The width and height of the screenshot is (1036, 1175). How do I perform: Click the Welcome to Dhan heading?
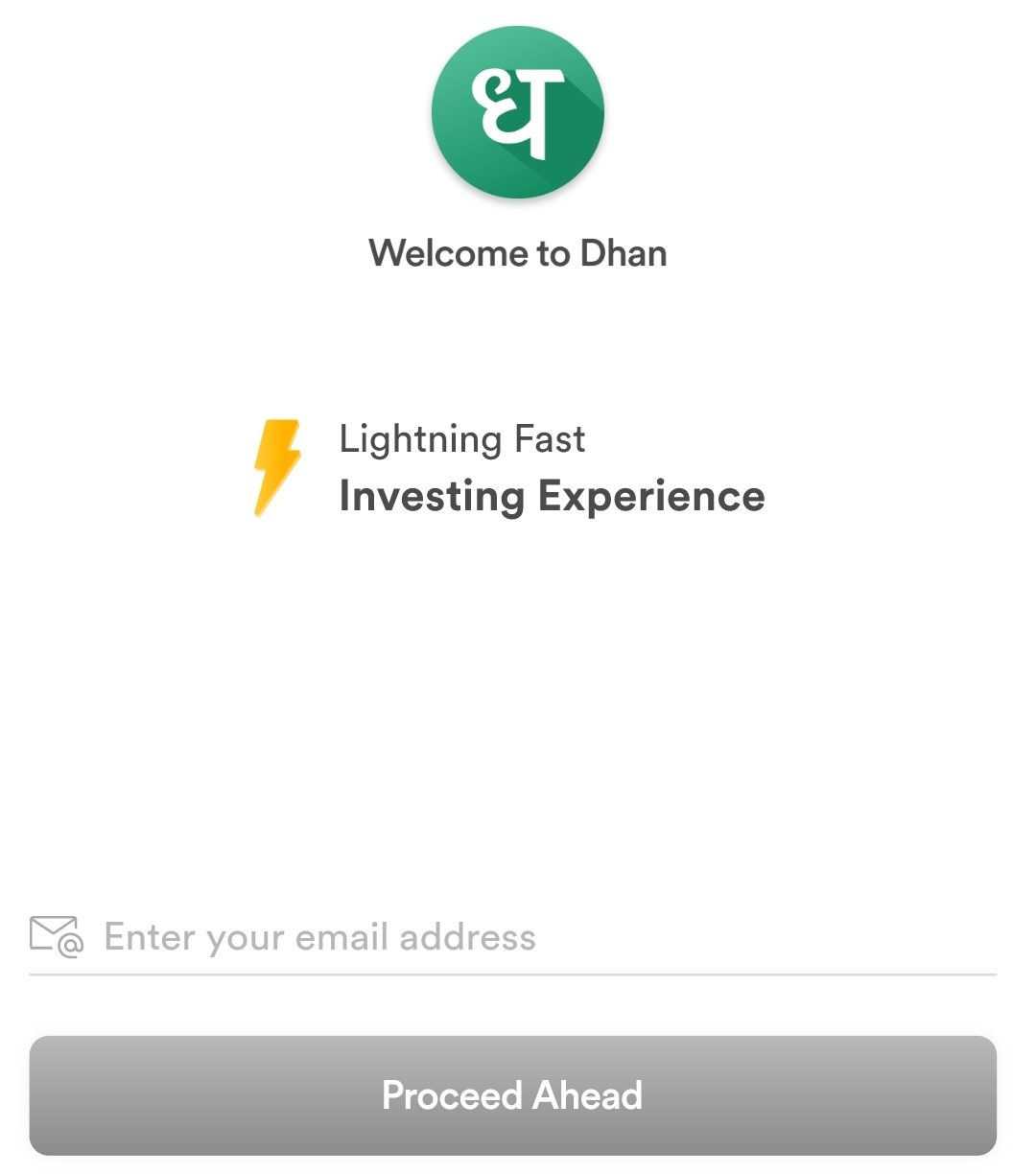[518, 253]
